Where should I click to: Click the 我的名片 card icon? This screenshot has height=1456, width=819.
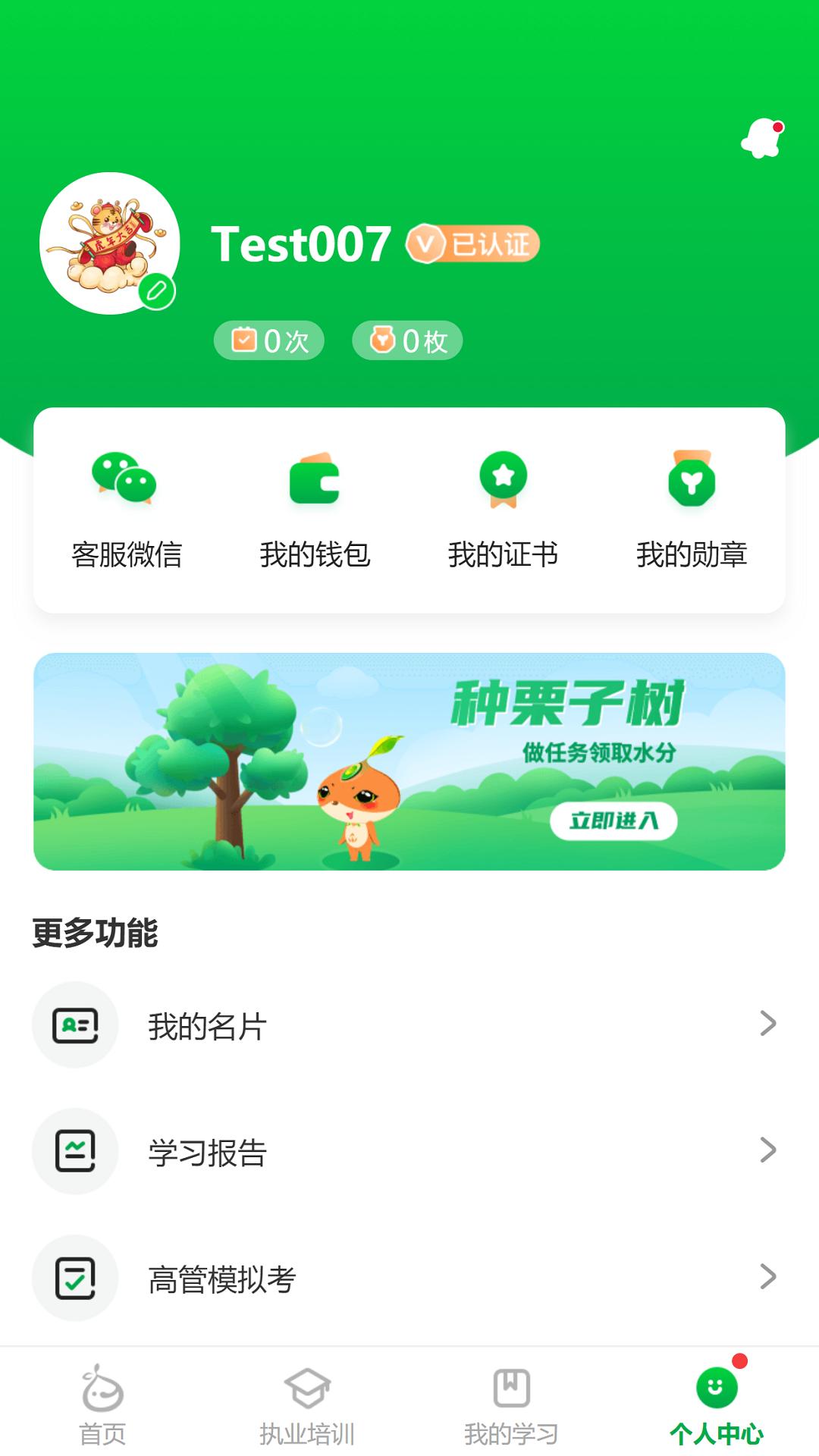74,1024
